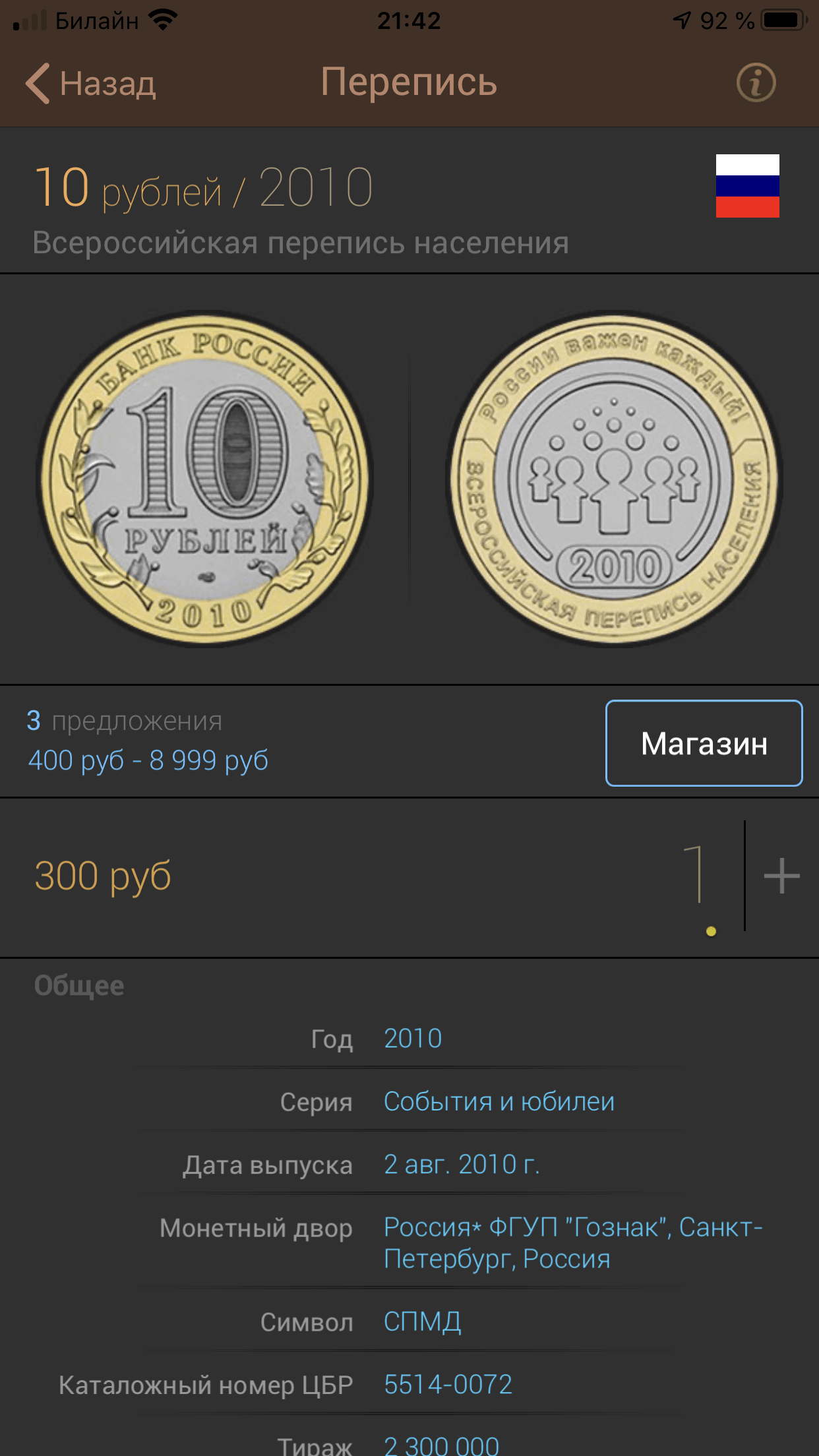Open the Магазин shop button

click(704, 743)
